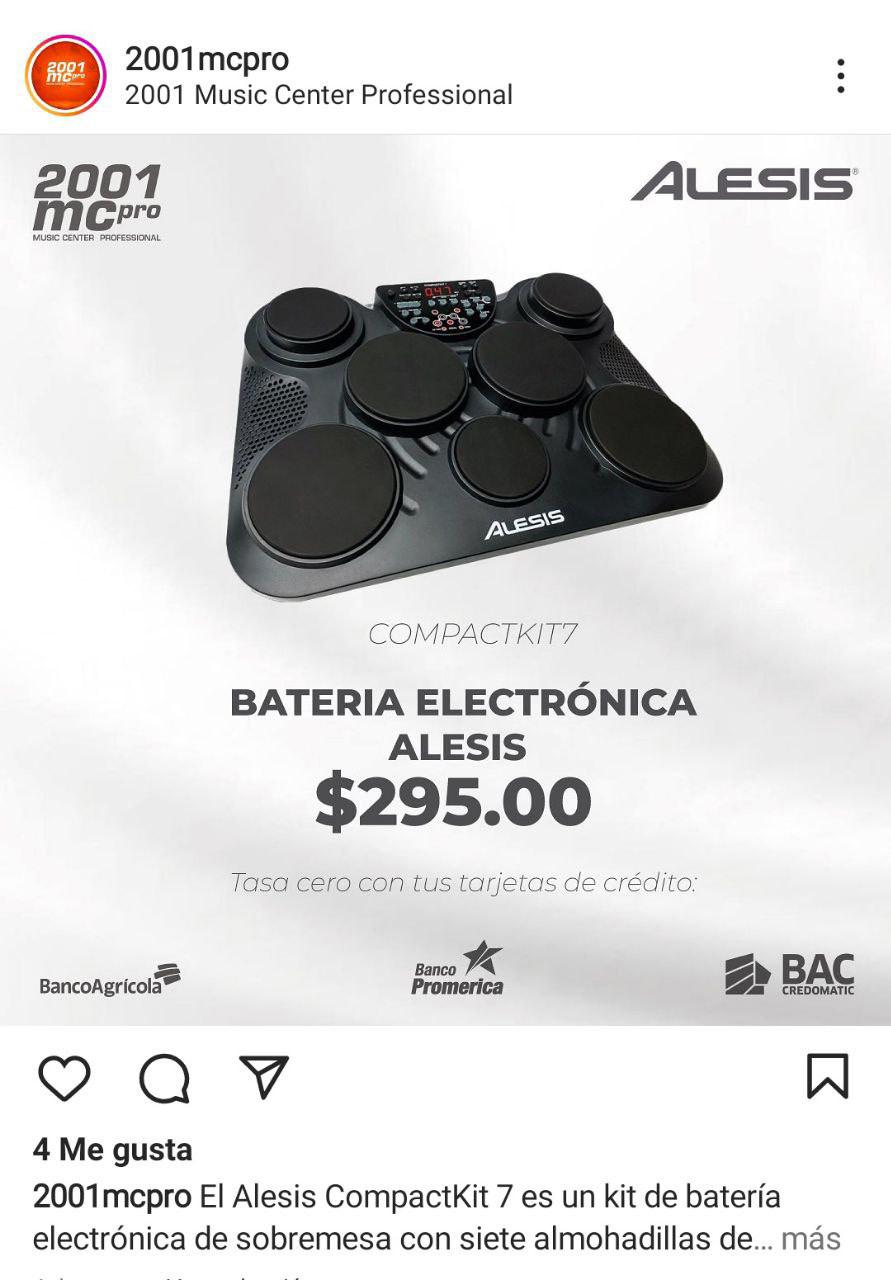Like the Alesis CompactKit 7 post
The width and height of the screenshot is (891, 1280).
[64, 1078]
